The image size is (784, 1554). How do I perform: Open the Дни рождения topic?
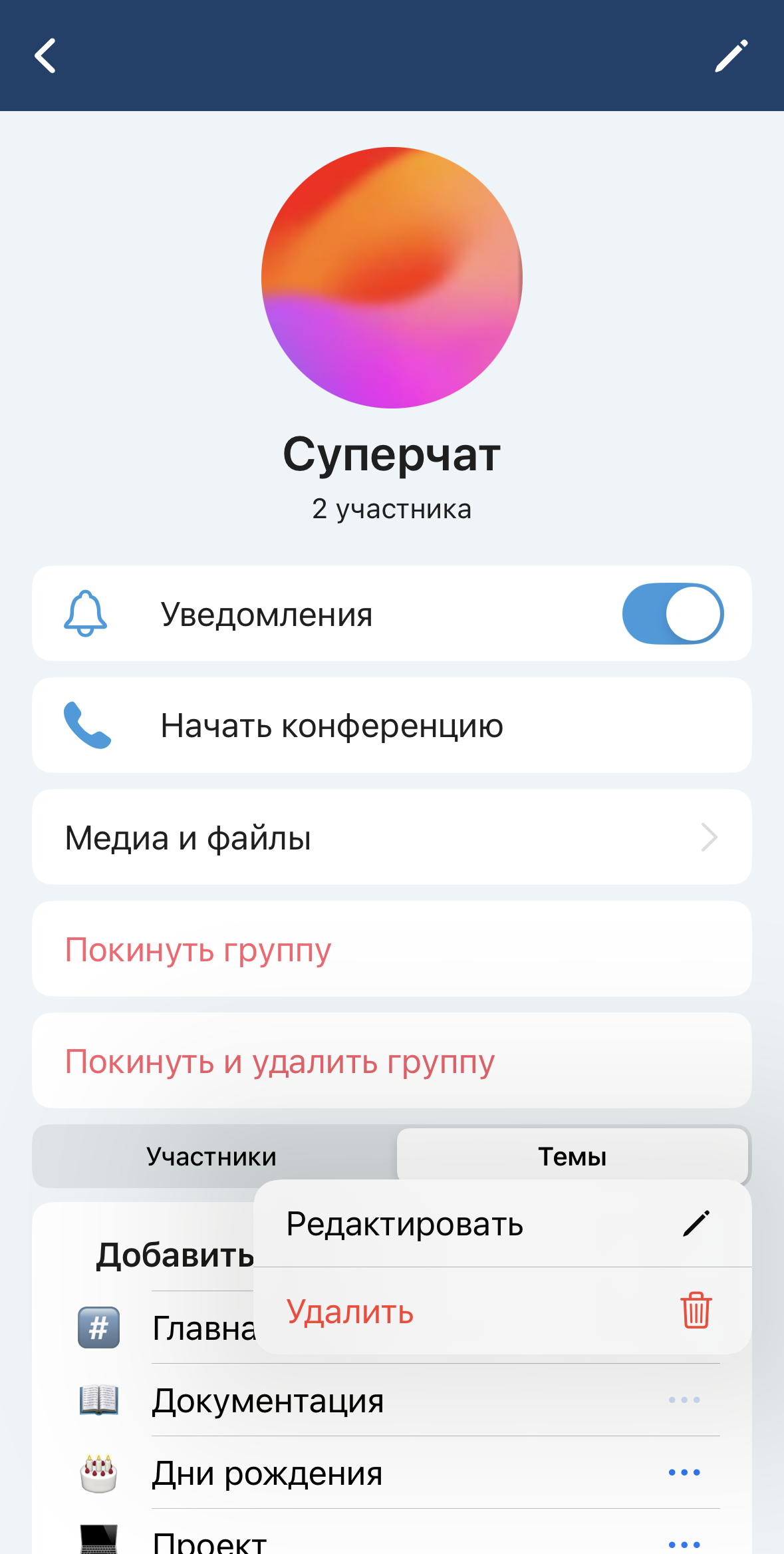pos(267,1473)
